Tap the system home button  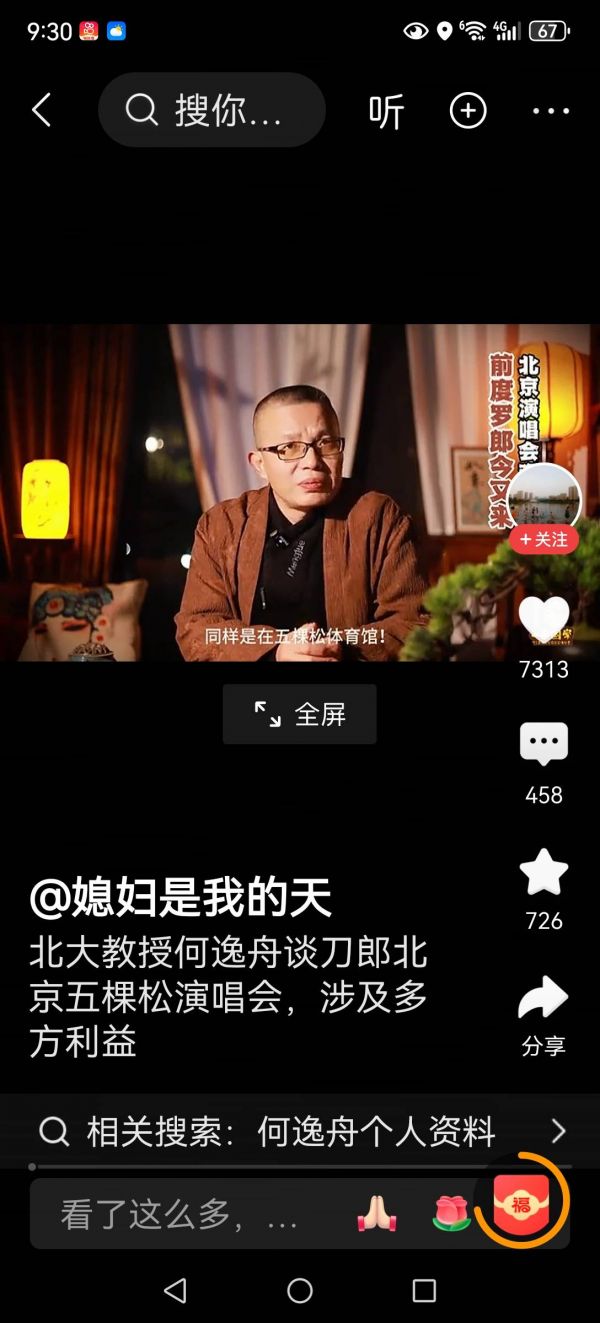coord(300,1290)
